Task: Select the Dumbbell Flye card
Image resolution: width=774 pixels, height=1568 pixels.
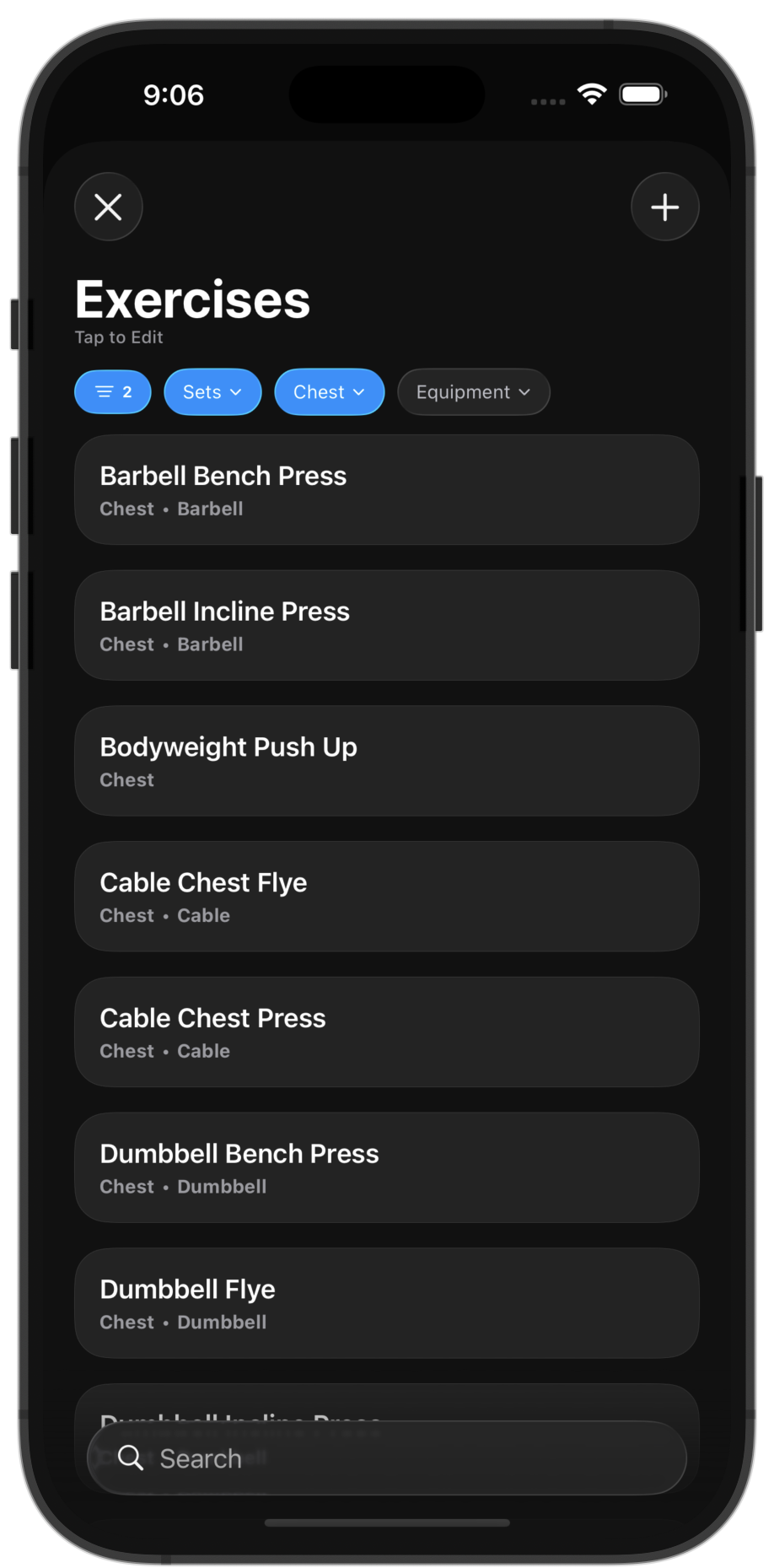Action: coord(386,1303)
